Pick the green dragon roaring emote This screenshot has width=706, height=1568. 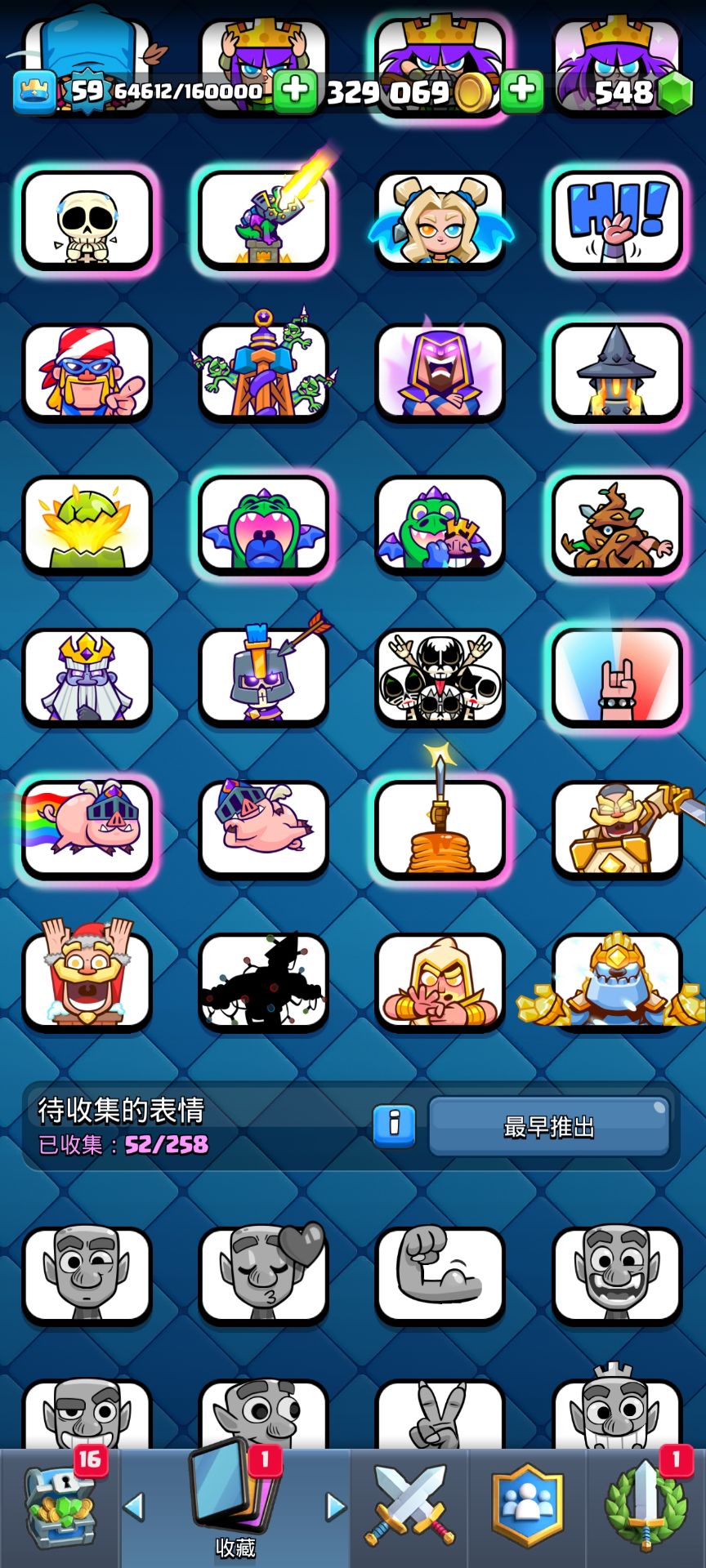tap(263, 525)
